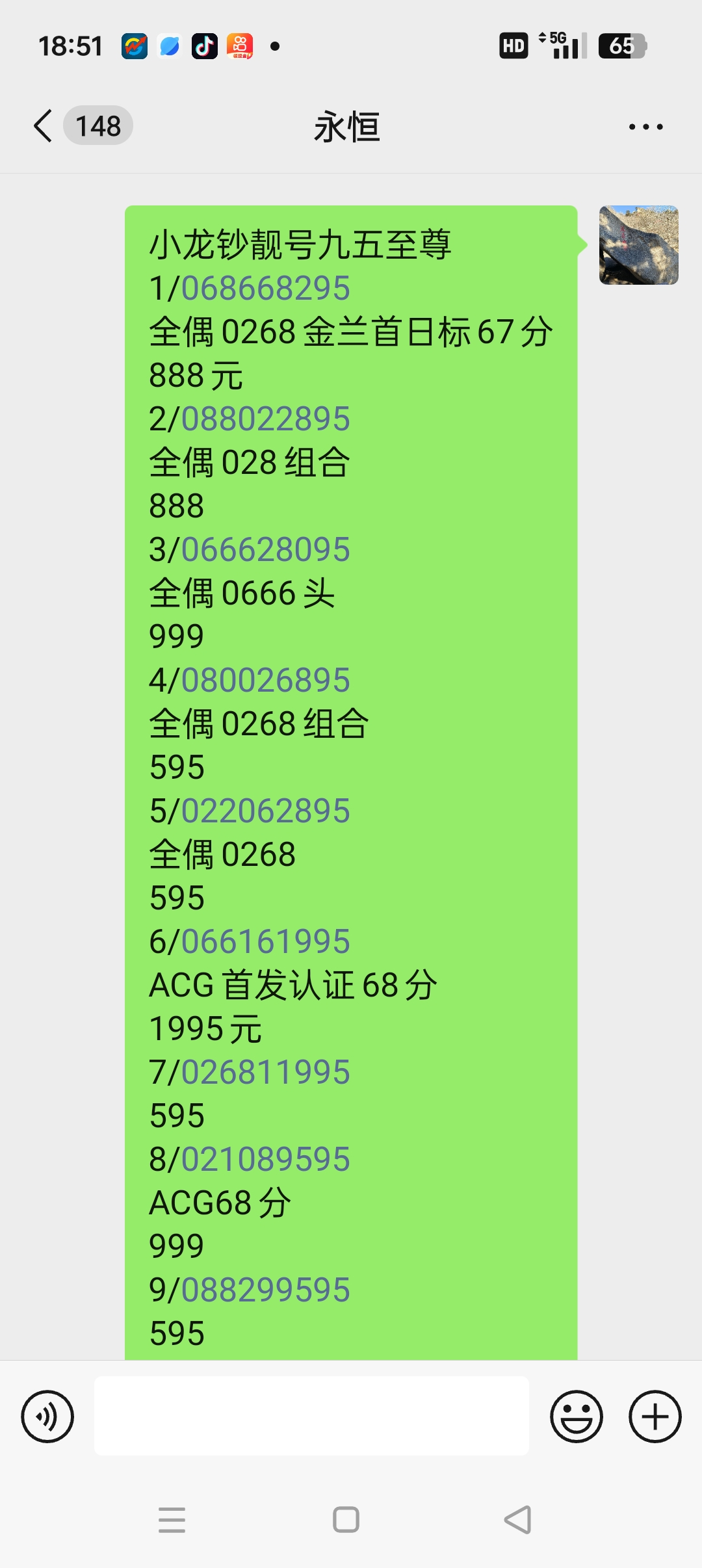This screenshot has width=702, height=1568.
Task: Tap the system home button
Action: (x=346, y=1520)
